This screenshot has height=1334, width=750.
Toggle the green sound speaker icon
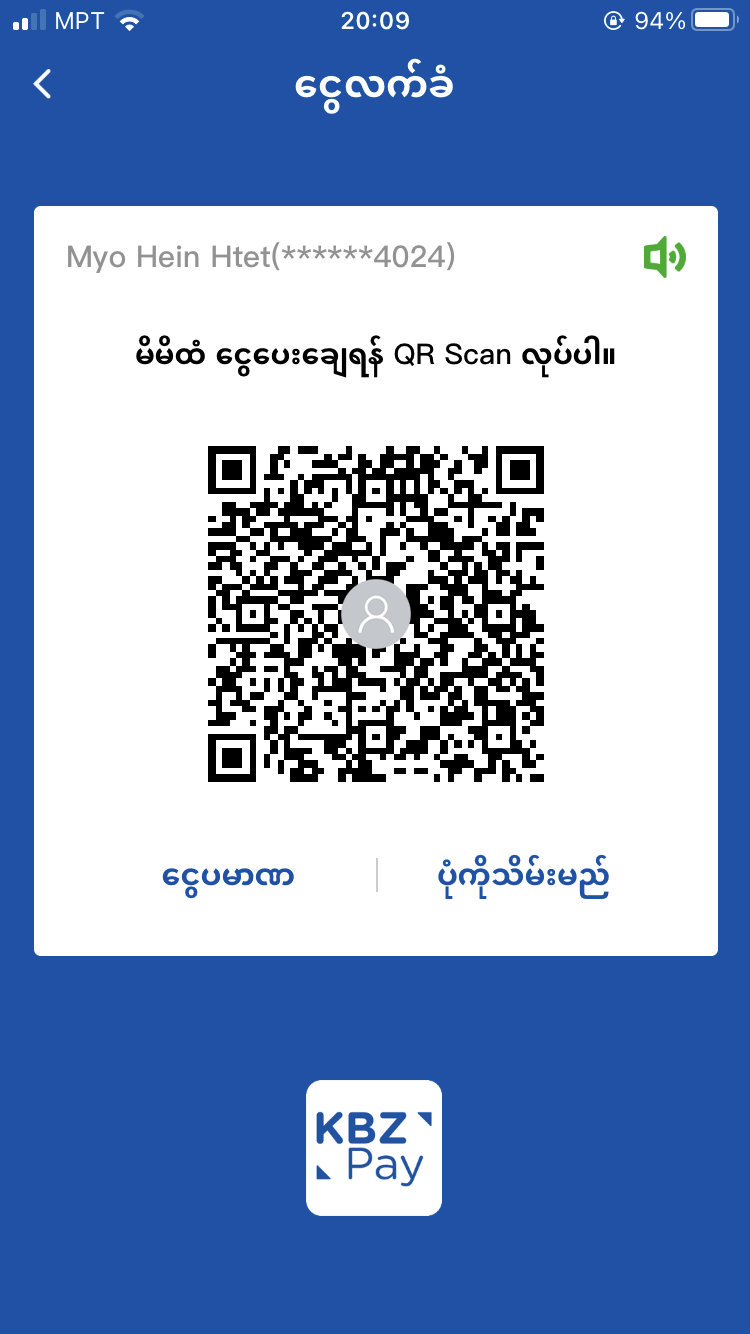pyautogui.click(x=664, y=258)
